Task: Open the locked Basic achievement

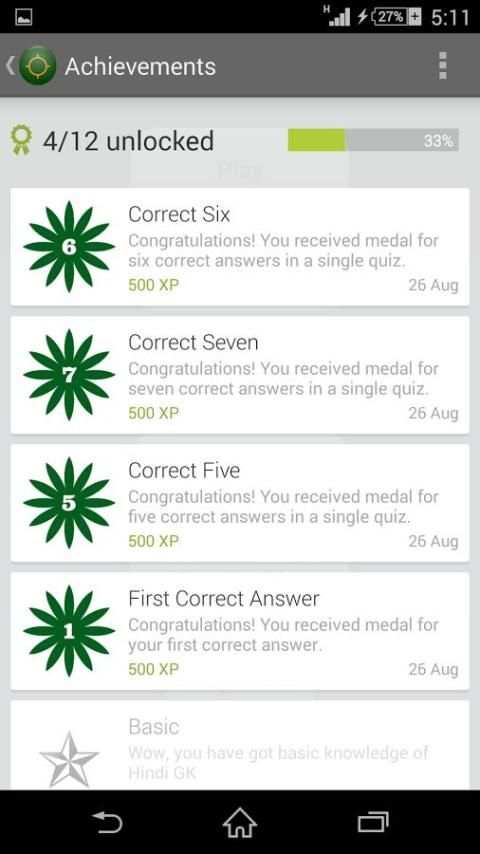Action: (240, 746)
